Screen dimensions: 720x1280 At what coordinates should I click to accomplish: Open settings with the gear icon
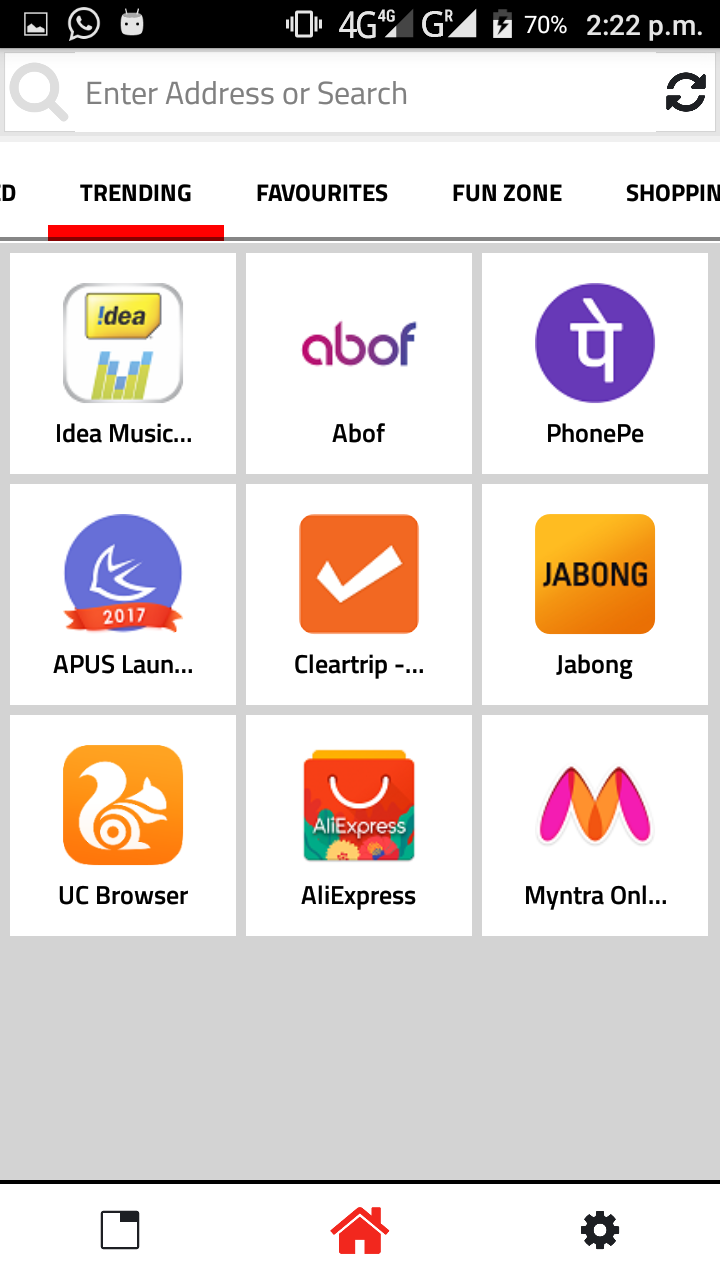(x=600, y=1230)
